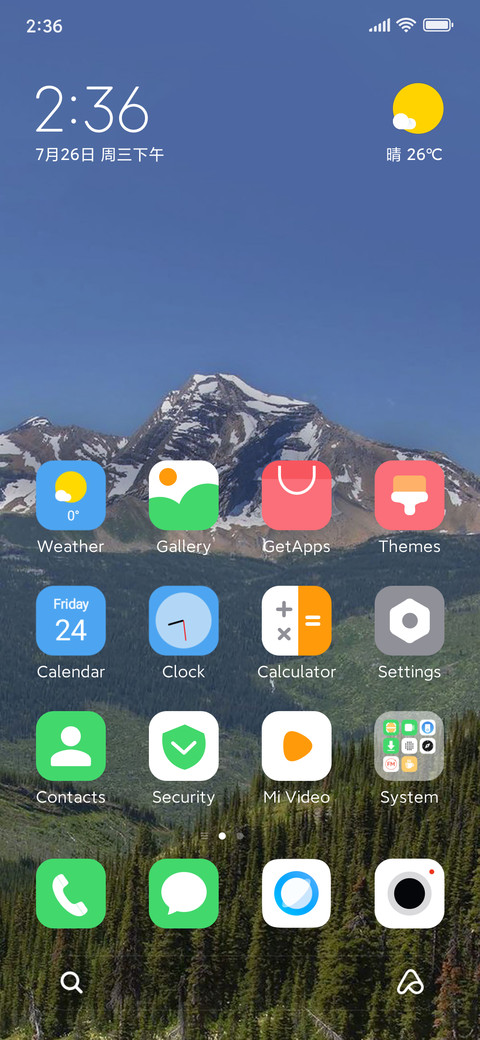This screenshot has height=1040, width=480.
Task: Tap the search magnifier at the bottom
Action: click(x=72, y=982)
